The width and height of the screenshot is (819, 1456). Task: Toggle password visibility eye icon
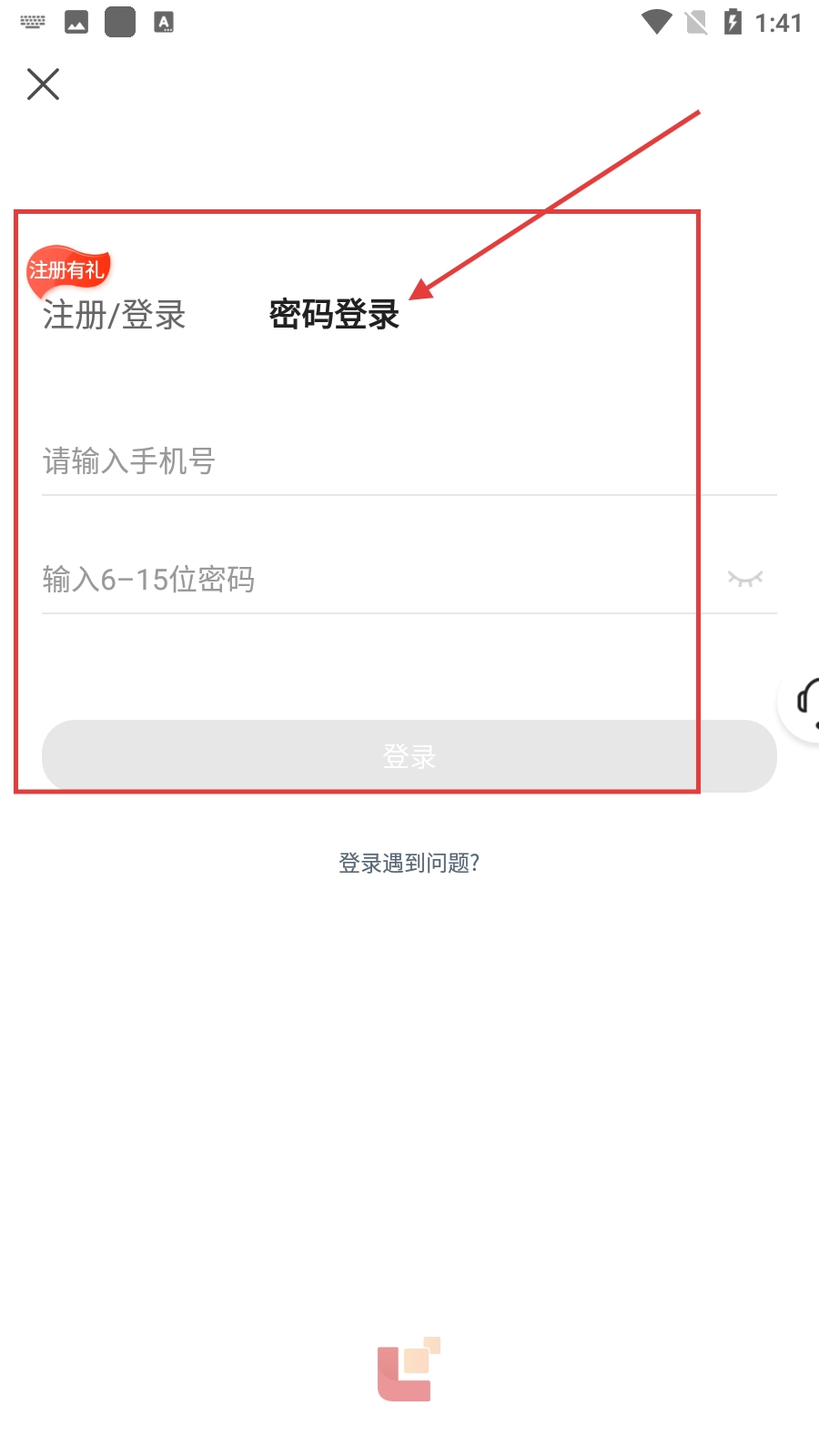pos(744,579)
